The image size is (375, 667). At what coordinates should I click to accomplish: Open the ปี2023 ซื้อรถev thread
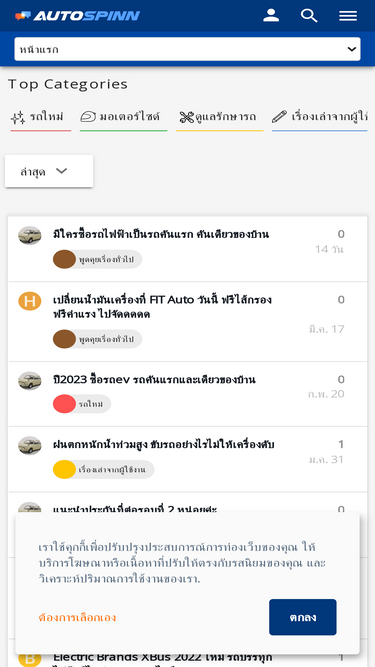point(154,379)
